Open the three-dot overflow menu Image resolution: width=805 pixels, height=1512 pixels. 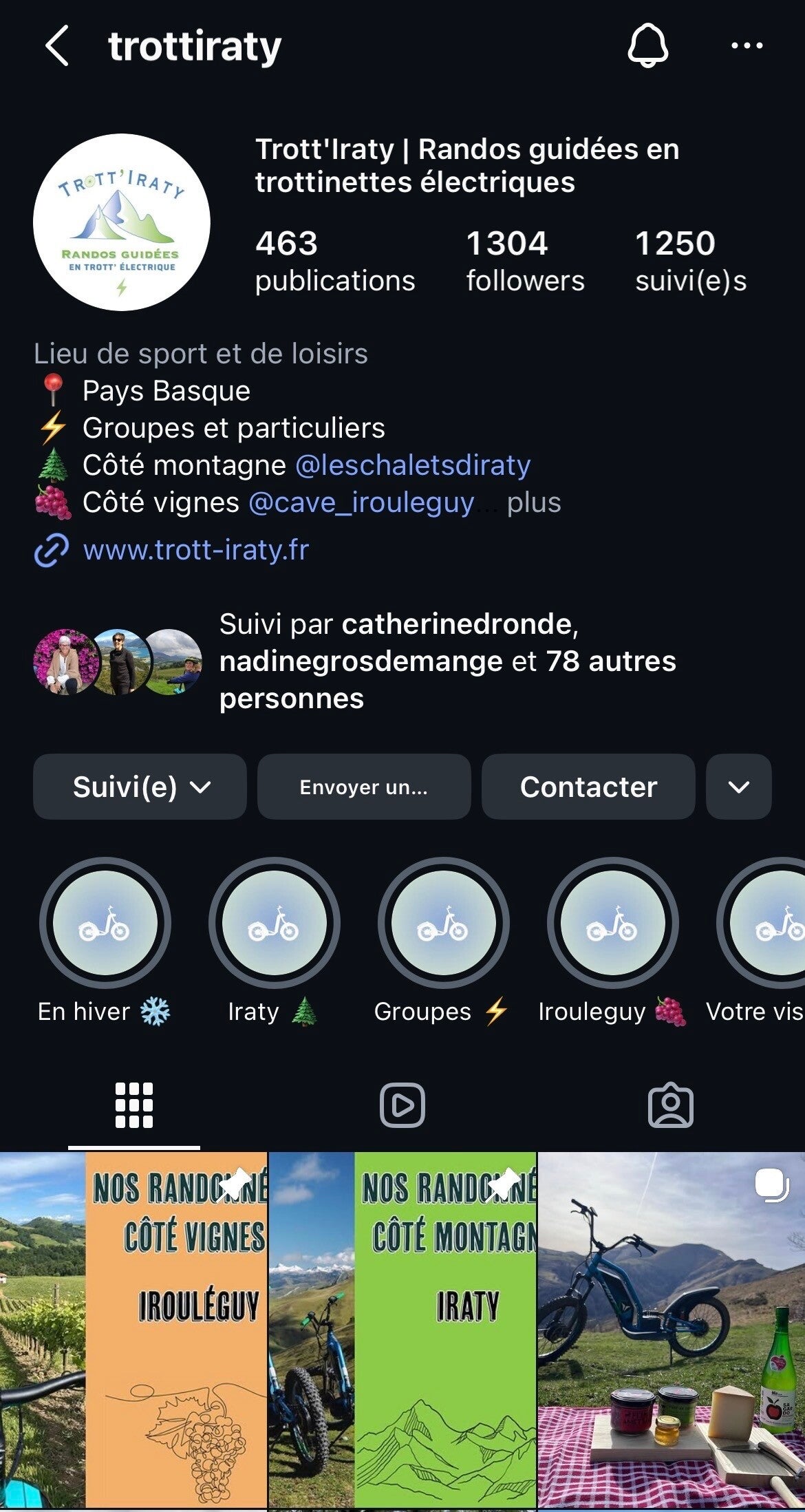[x=747, y=46]
